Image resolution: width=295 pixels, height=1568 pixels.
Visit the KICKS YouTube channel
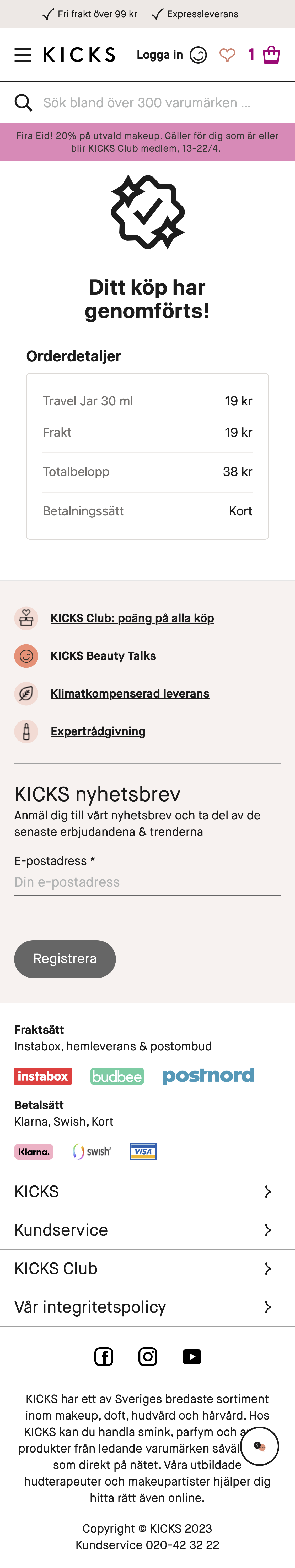pyautogui.click(x=191, y=1357)
